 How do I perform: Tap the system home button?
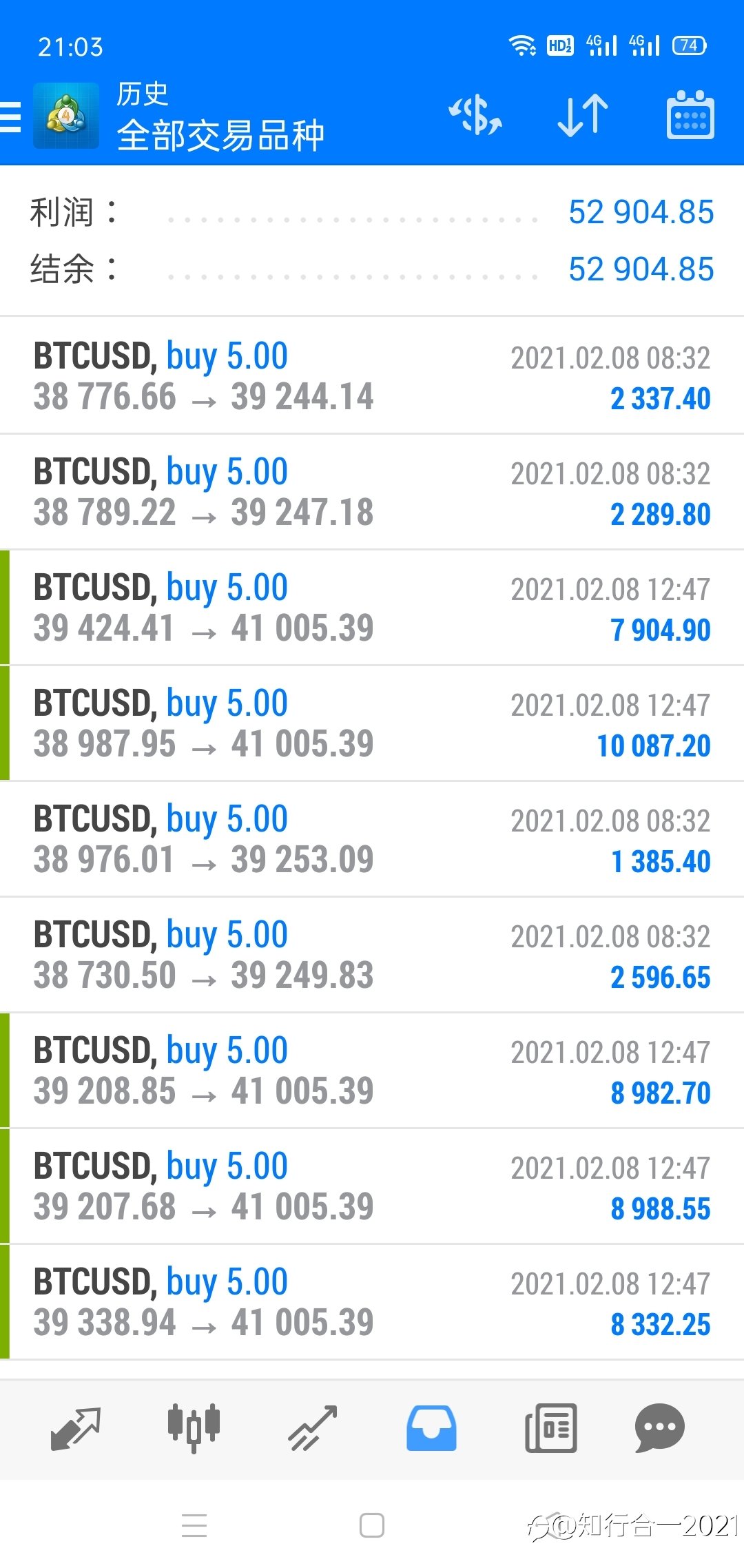372,1525
